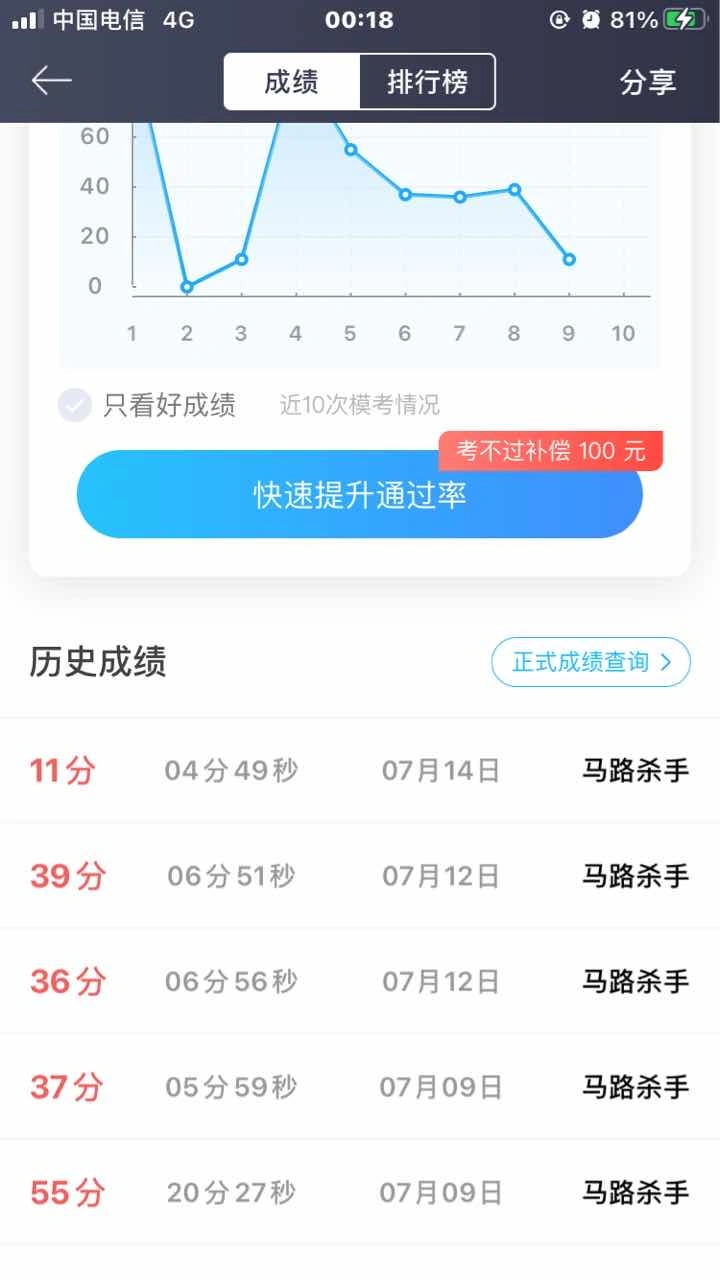Tap the 快速提升通过率 button

coord(360,495)
